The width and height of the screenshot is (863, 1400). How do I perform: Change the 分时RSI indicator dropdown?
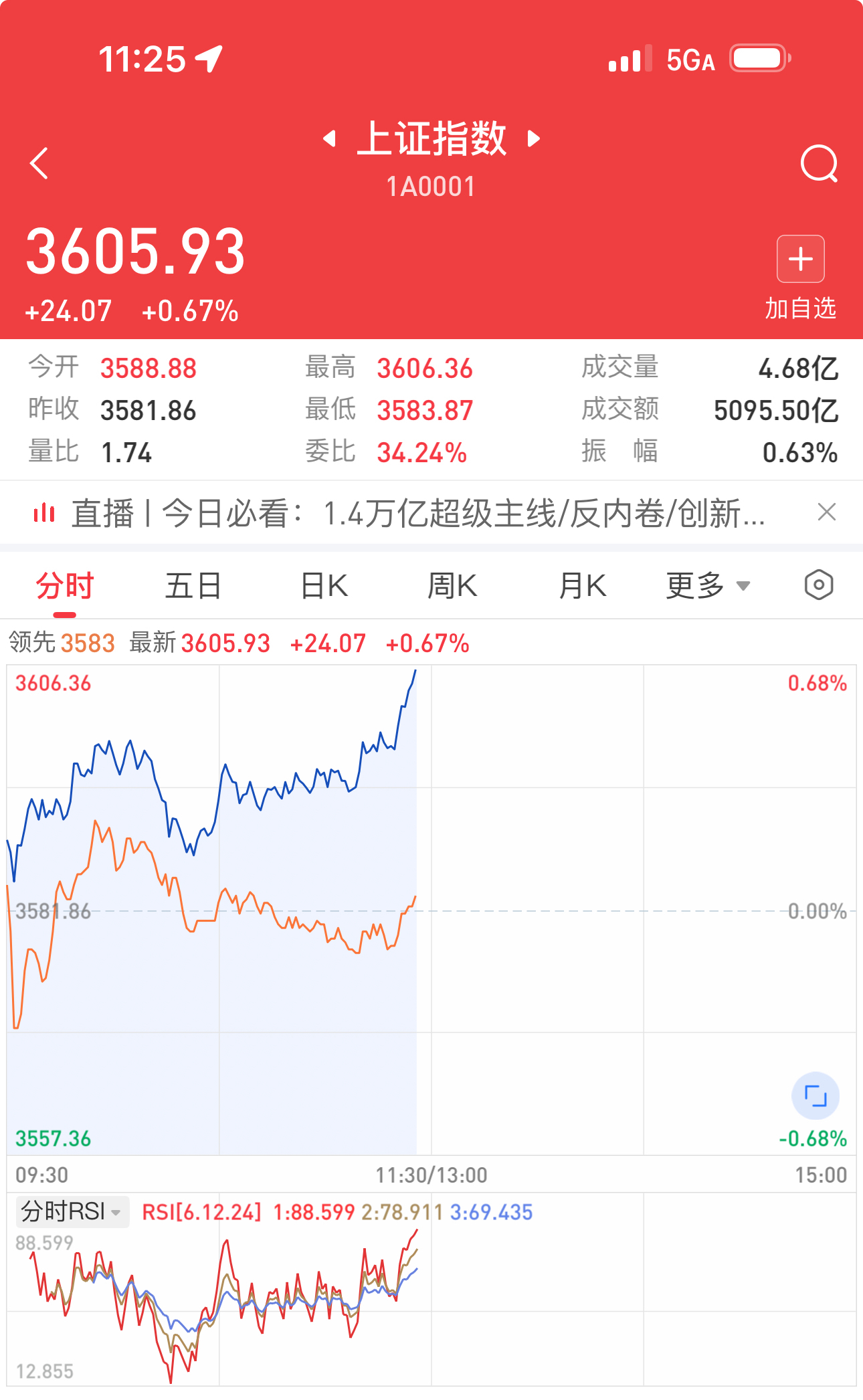tap(72, 1211)
